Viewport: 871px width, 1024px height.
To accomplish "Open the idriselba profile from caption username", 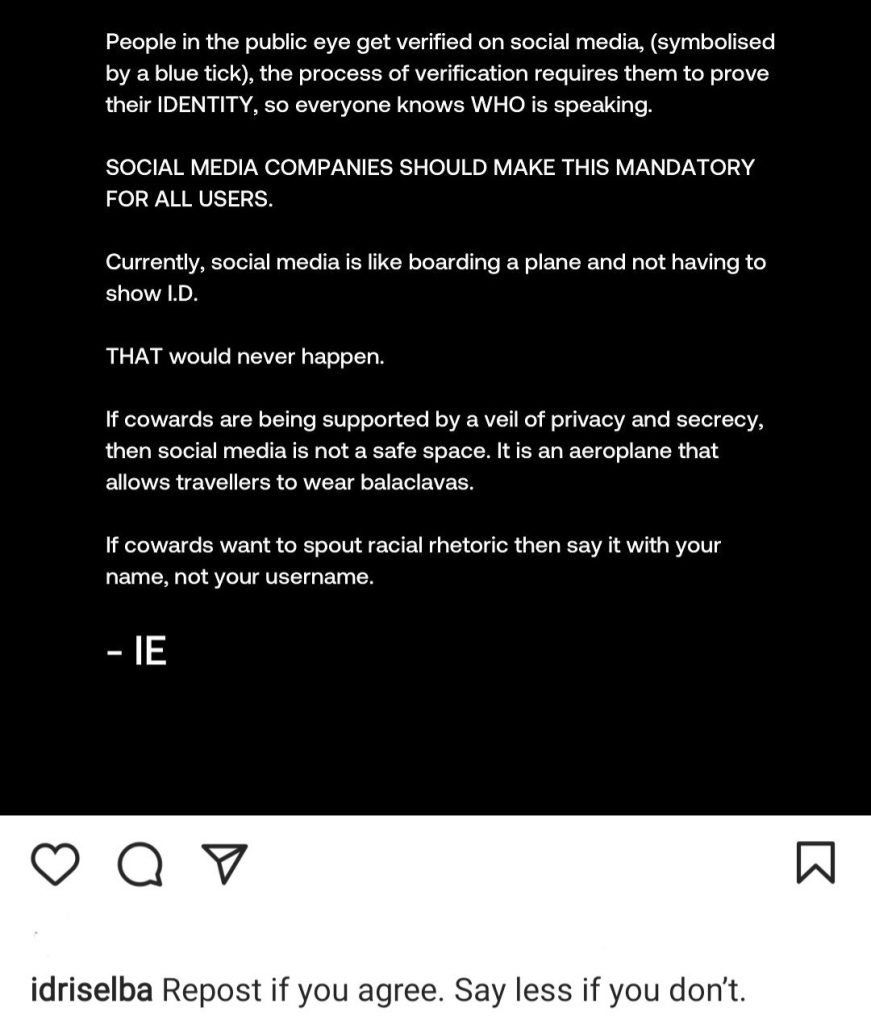I will click(92, 991).
